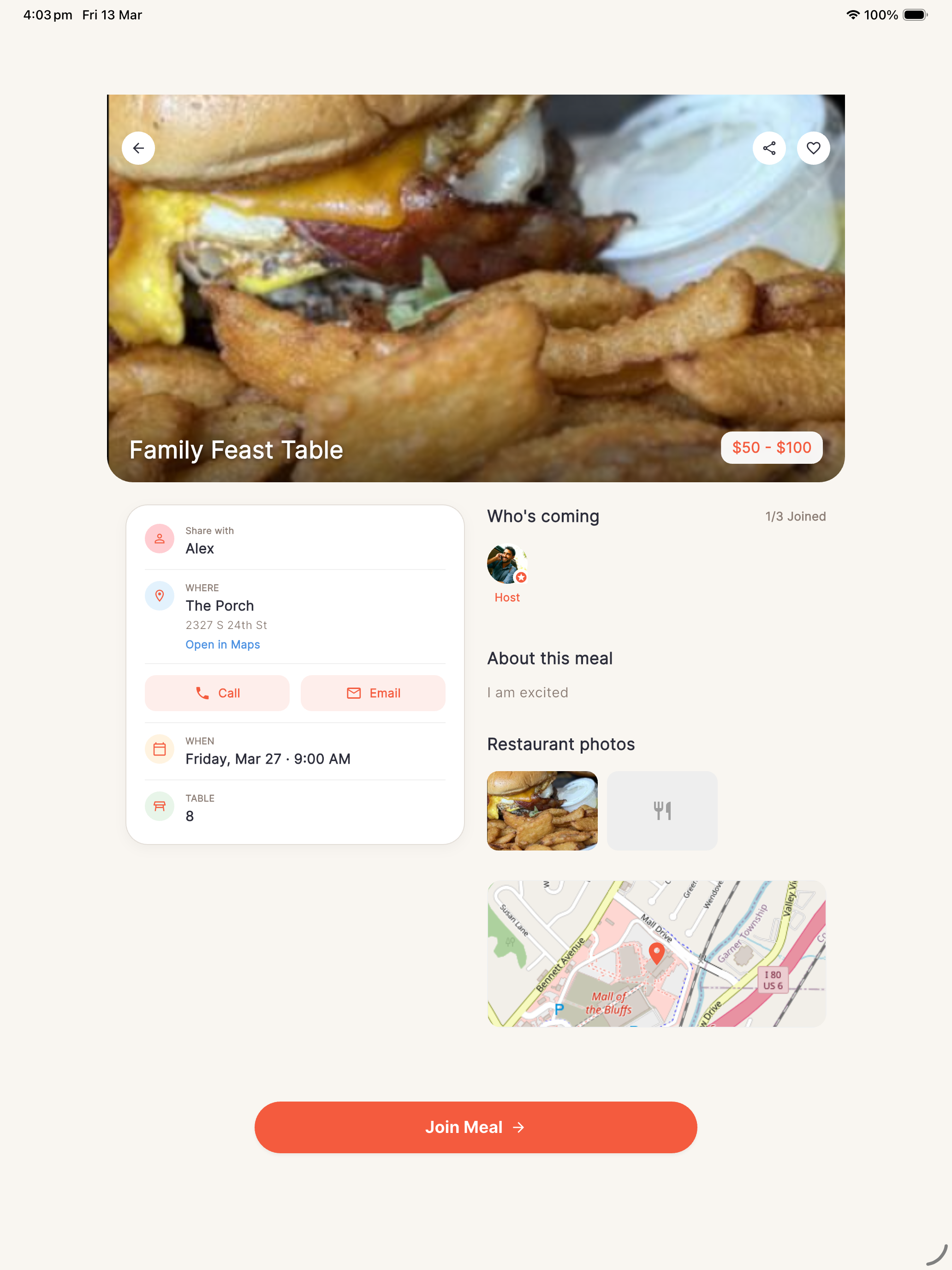
Task: Open the burger restaurant photo
Action: click(542, 810)
